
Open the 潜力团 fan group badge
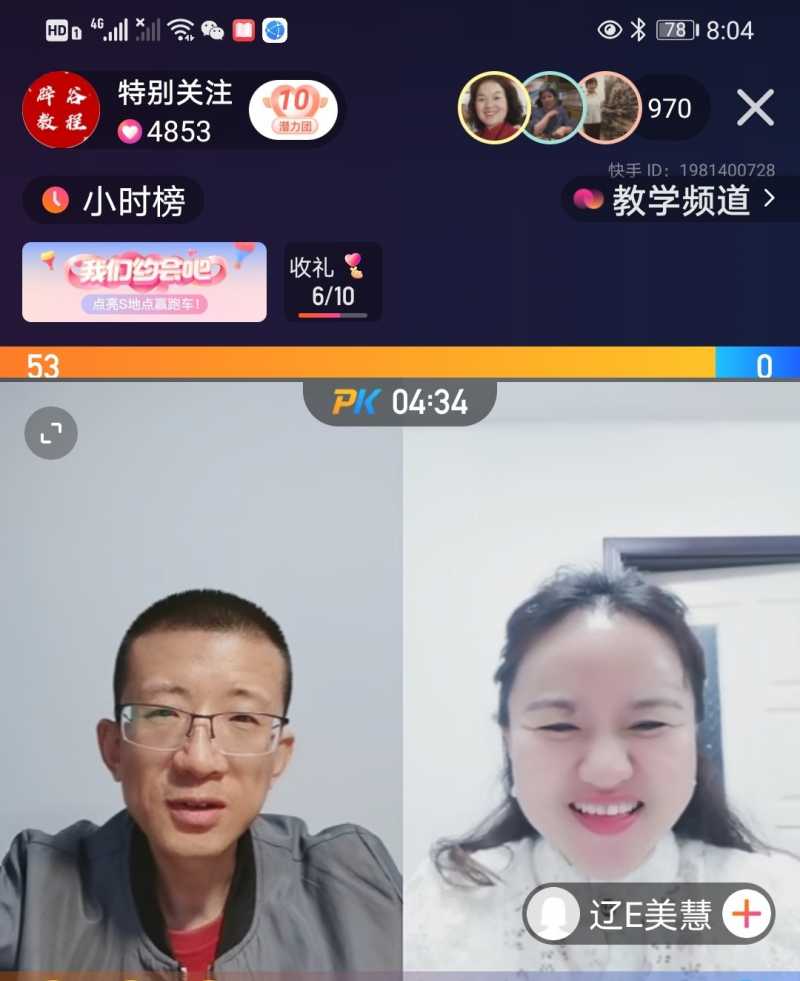pyautogui.click(x=293, y=109)
